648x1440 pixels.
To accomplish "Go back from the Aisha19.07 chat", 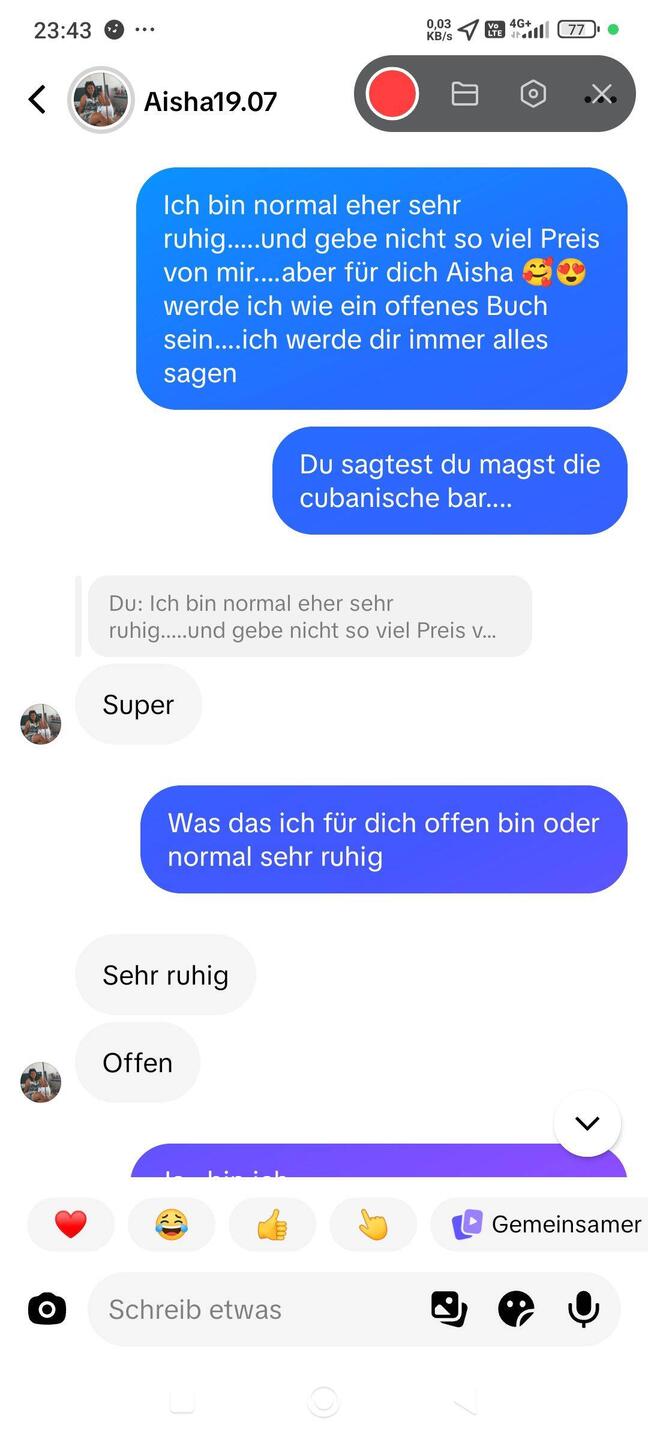I will [37, 100].
